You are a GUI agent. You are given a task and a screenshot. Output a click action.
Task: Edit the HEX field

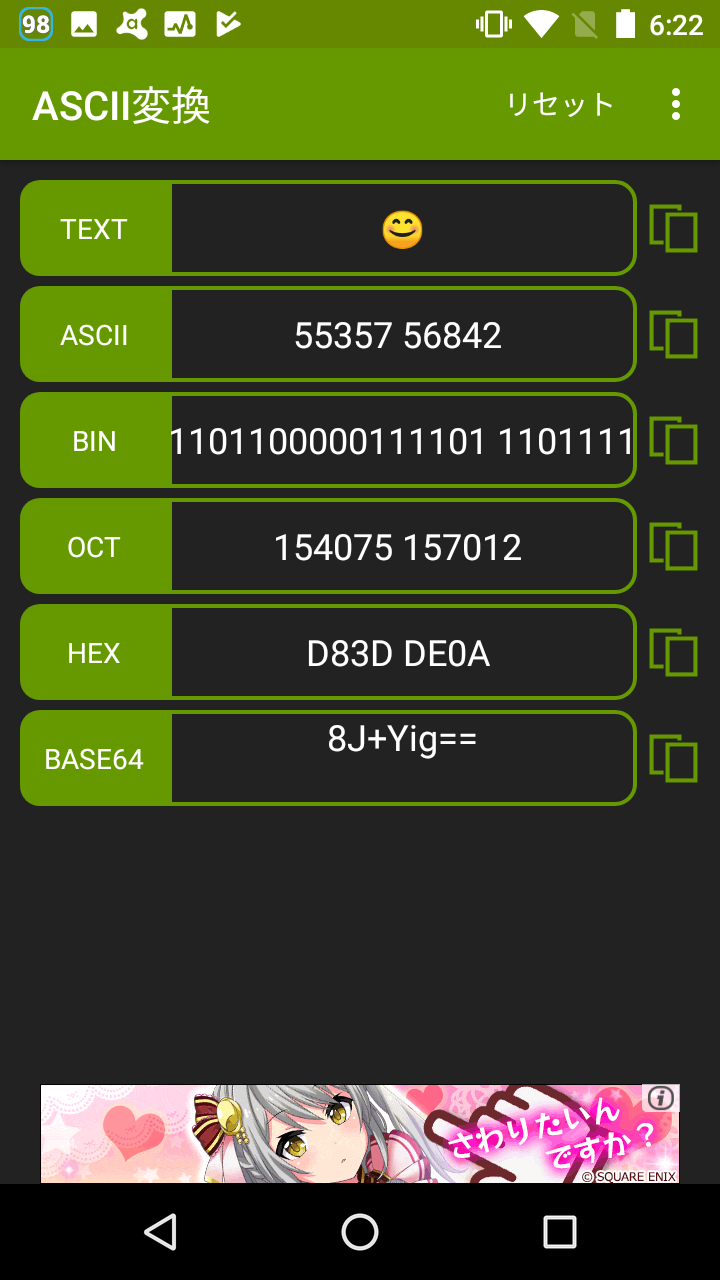coord(402,653)
